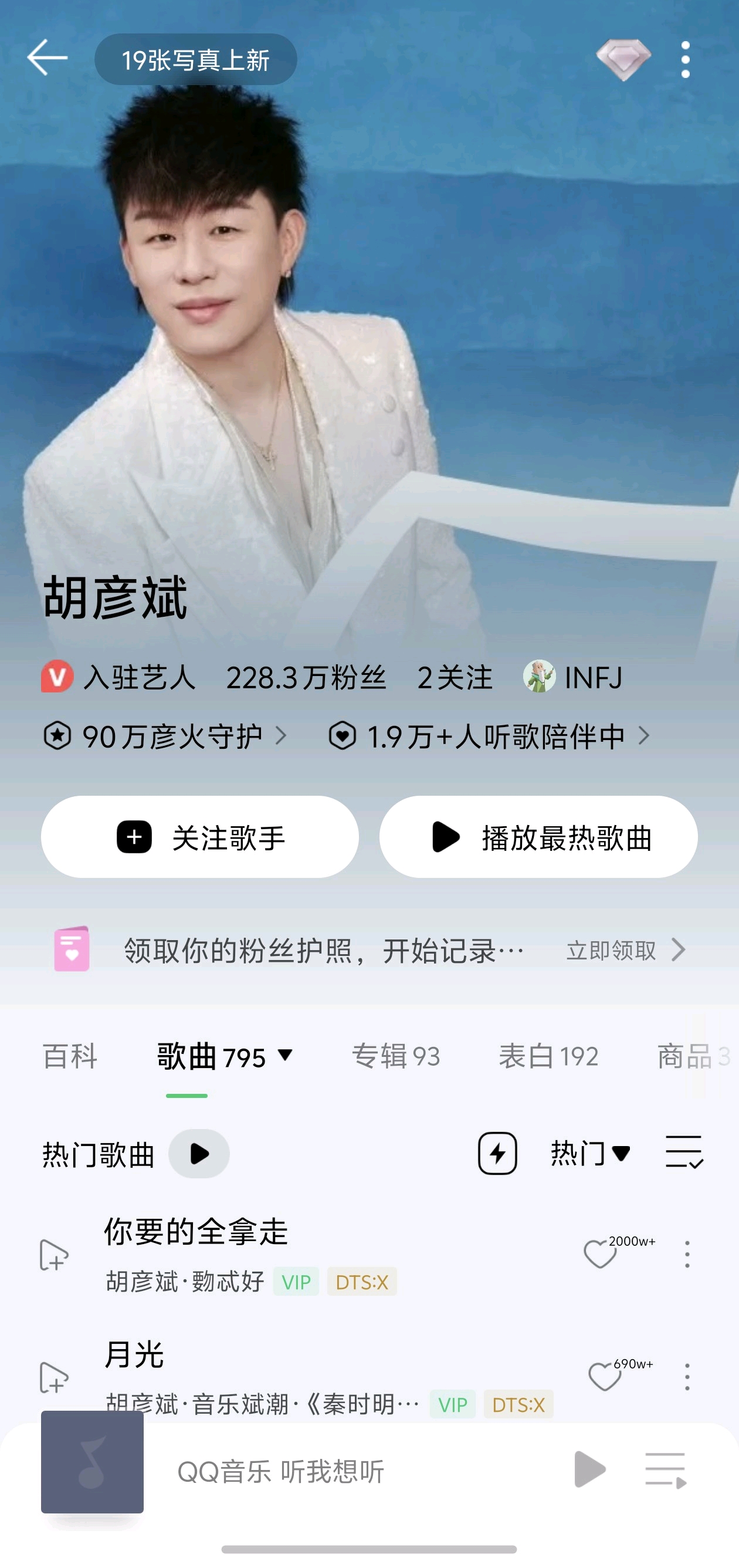This screenshot has height=1568, width=739.
Task: Play all 热门歌曲 with the play icon
Action: click(x=199, y=1154)
